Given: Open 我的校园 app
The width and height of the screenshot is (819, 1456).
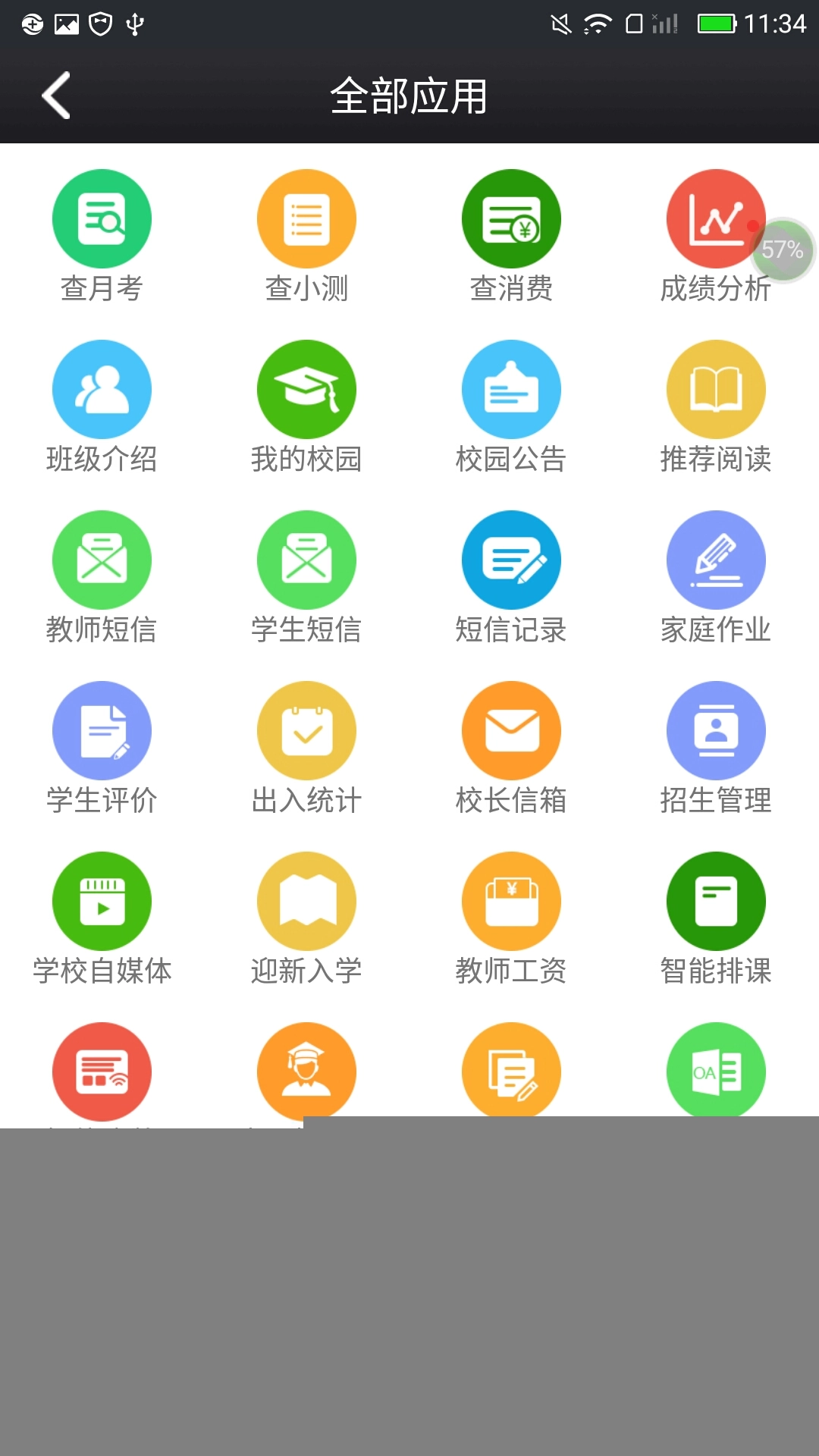Looking at the screenshot, I should click(306, 390).
